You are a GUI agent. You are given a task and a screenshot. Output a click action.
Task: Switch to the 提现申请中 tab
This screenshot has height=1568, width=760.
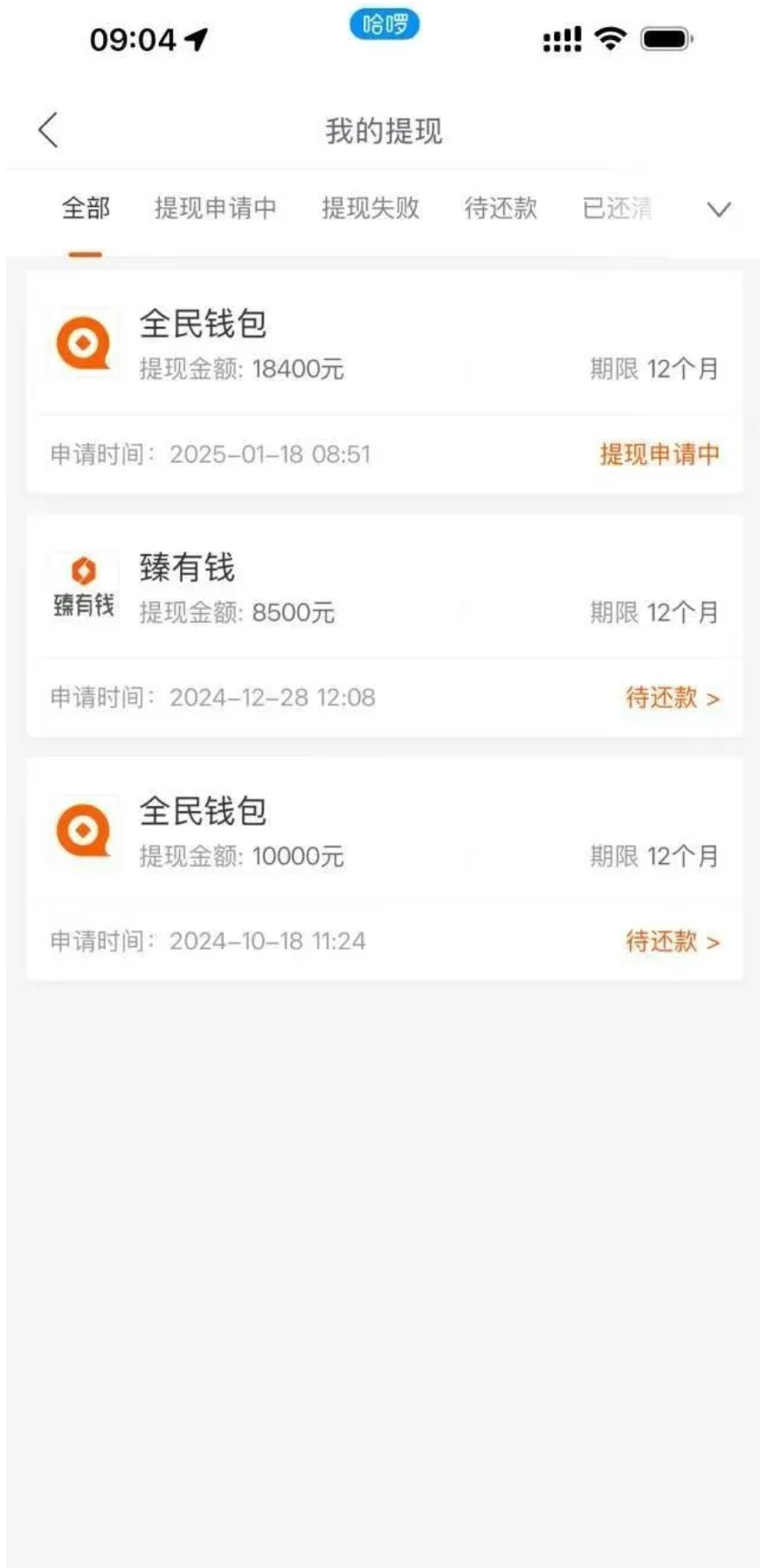(215, 208)
